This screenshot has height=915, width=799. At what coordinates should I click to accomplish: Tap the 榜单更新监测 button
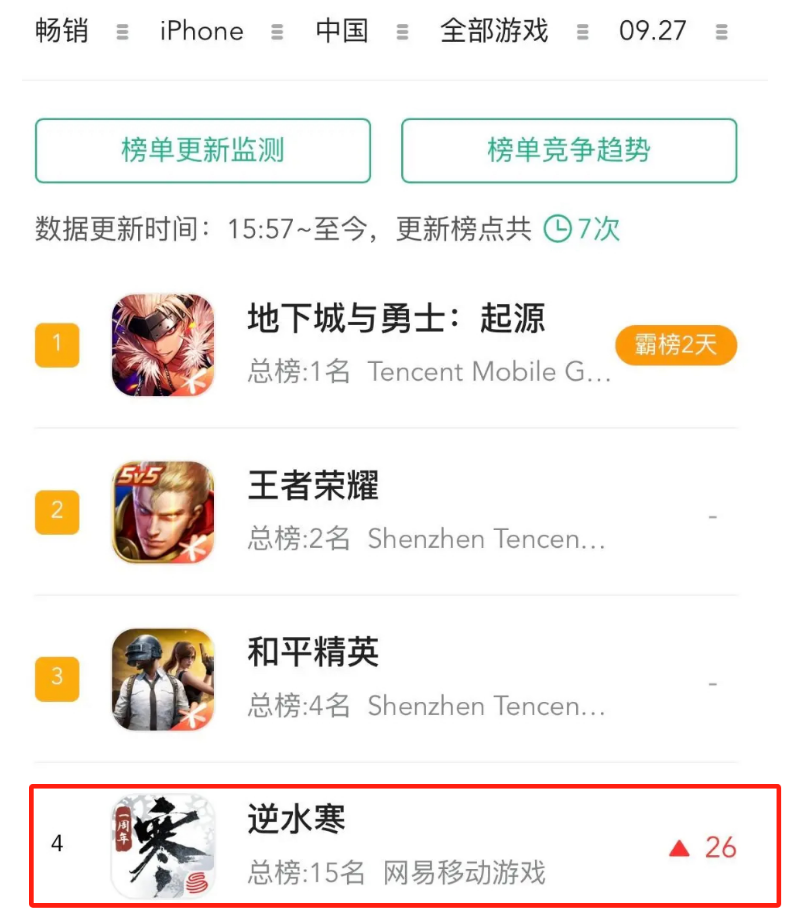pos(203,151)
